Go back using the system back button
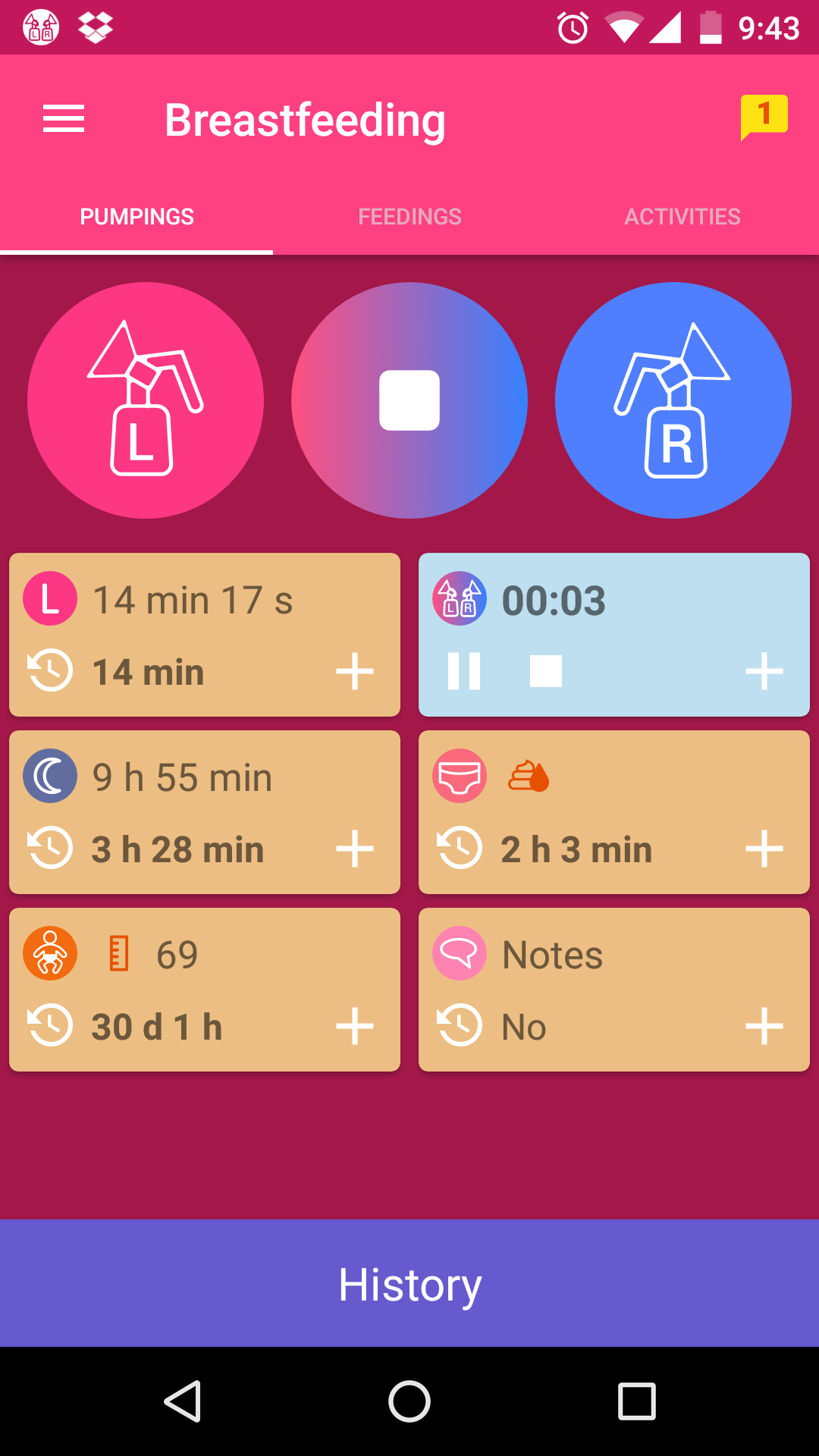The image size is (819, 1456). pyautogui.click(x=182, y=1401)
